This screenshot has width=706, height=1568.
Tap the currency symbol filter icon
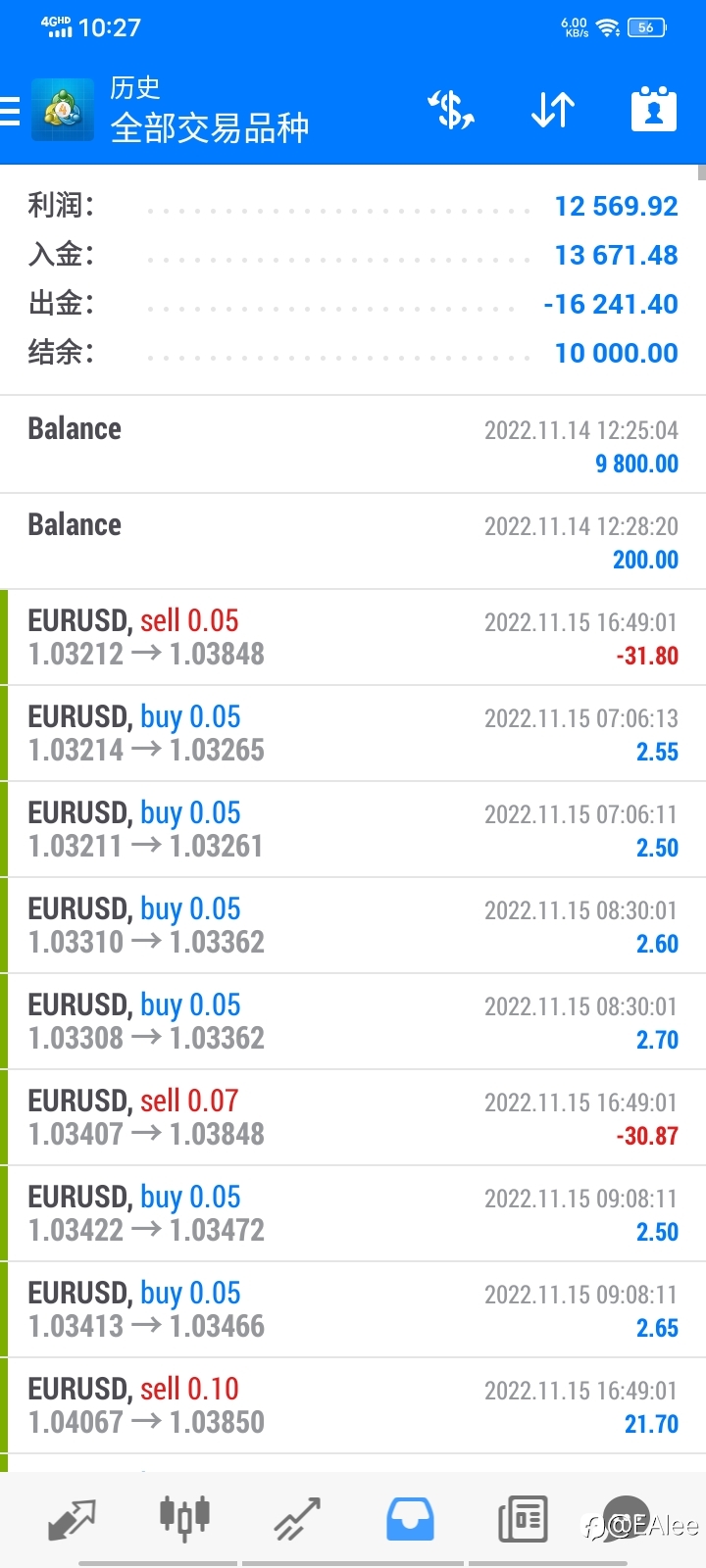(451, 110)
